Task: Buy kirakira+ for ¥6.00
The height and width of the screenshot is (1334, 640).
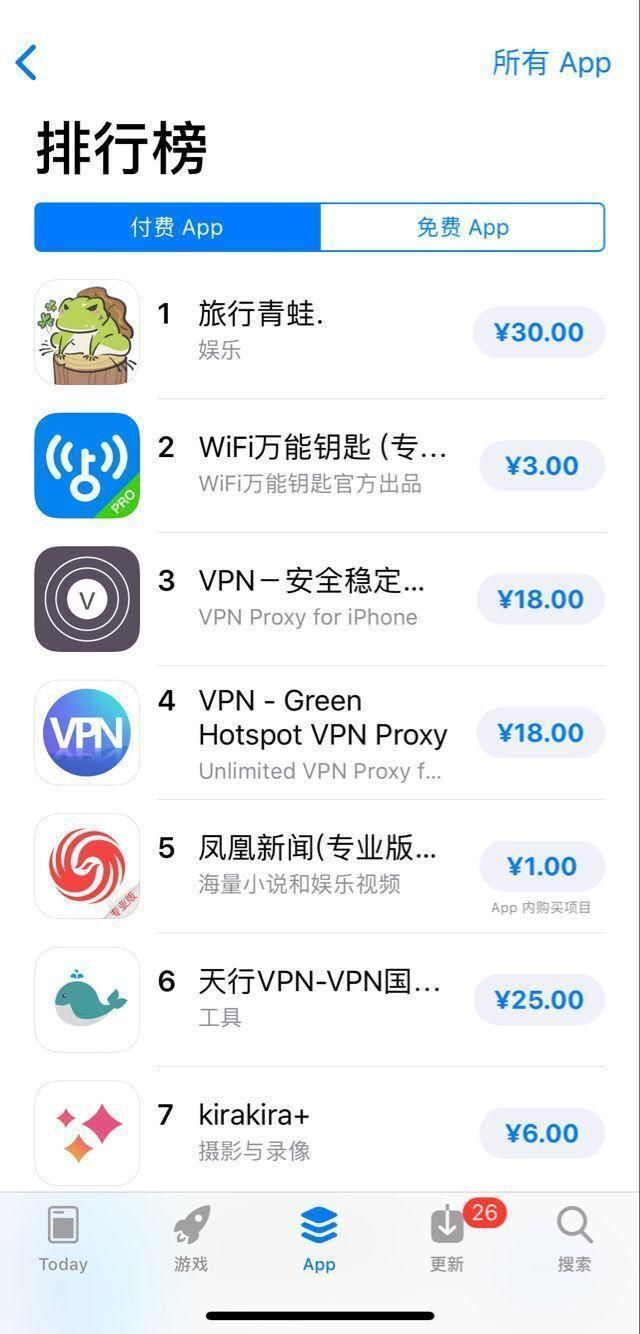Action: coord(542,1133)
